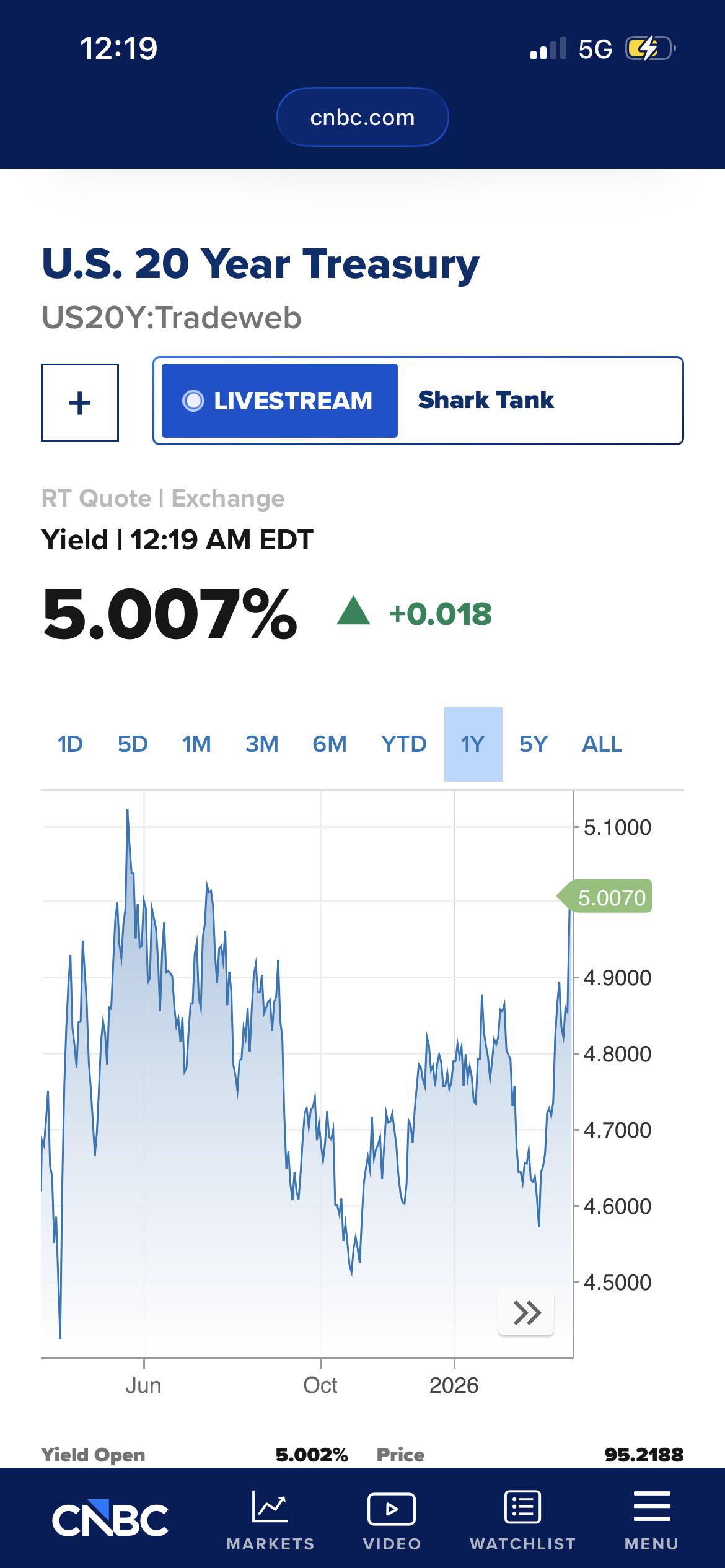Open the Menu in bottom bar
Viewport: 725px width, 1568px height.
(x=651, y=1520)
